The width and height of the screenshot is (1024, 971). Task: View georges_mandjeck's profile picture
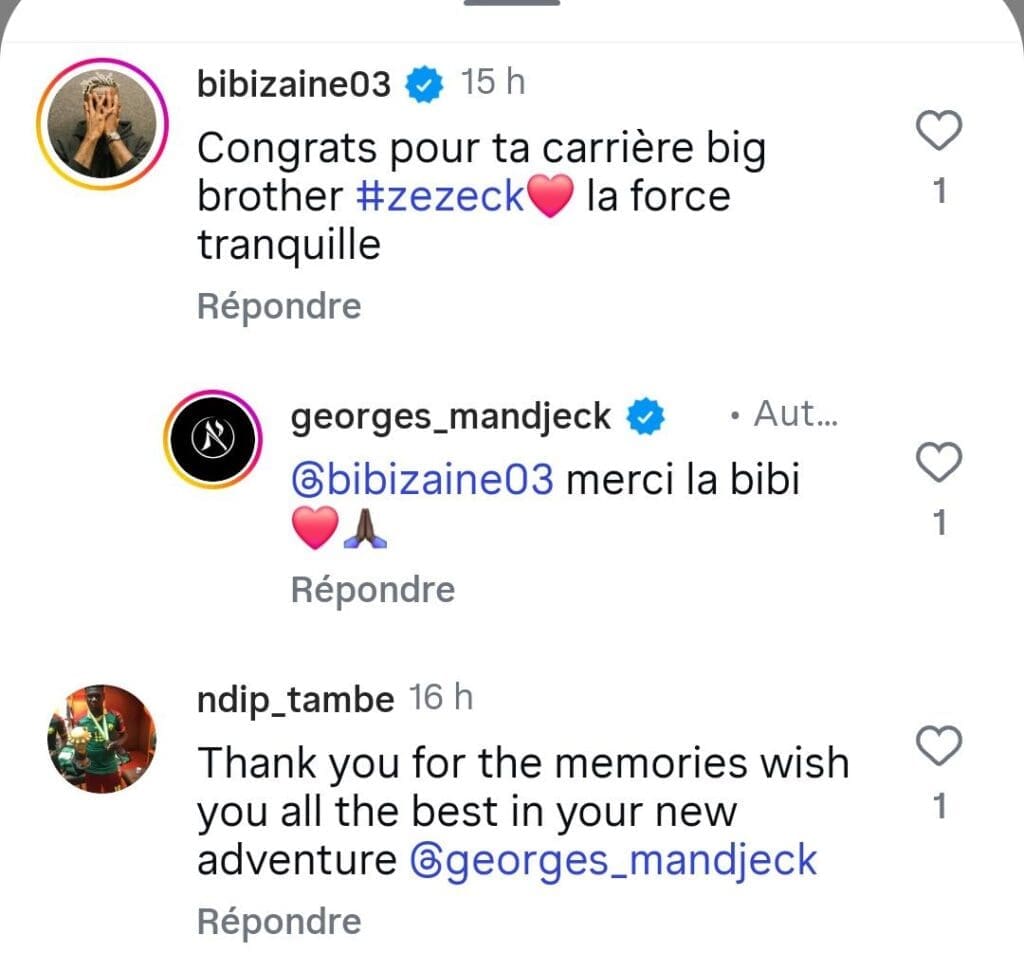pos(214,439)
